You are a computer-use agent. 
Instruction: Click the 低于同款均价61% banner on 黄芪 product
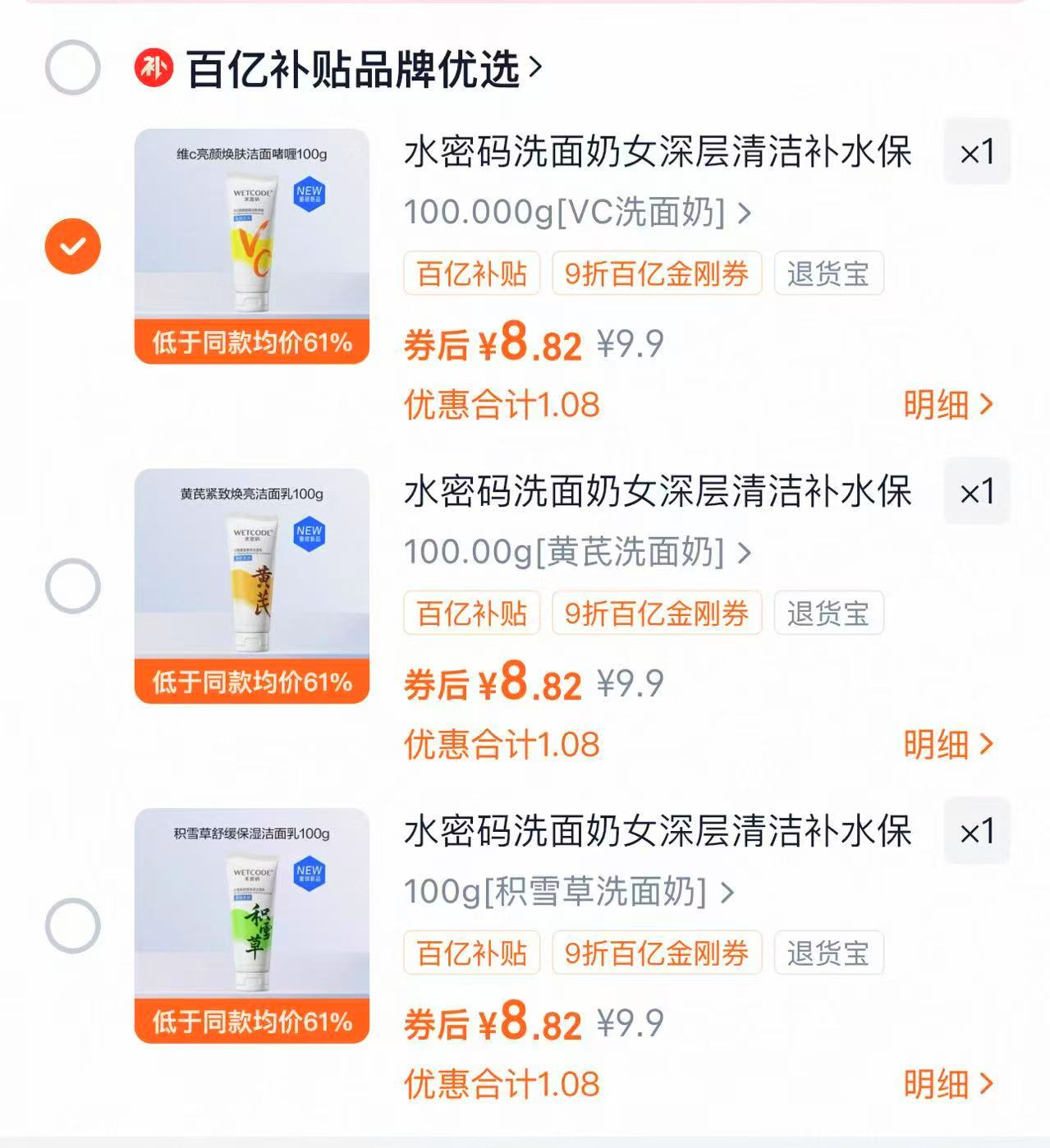click(x=252, y=679)
